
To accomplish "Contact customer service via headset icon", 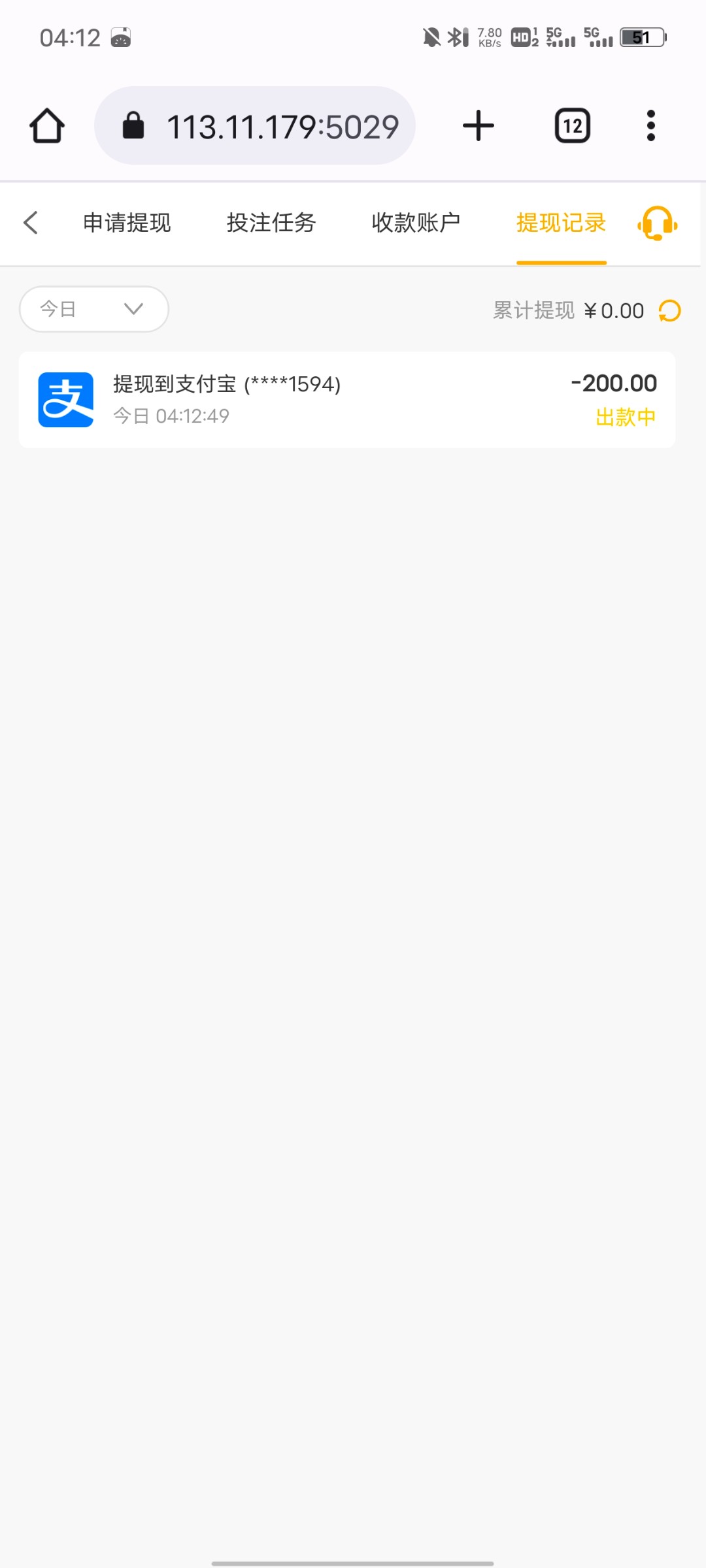I will pyautogui.click(x=657, y=223).
